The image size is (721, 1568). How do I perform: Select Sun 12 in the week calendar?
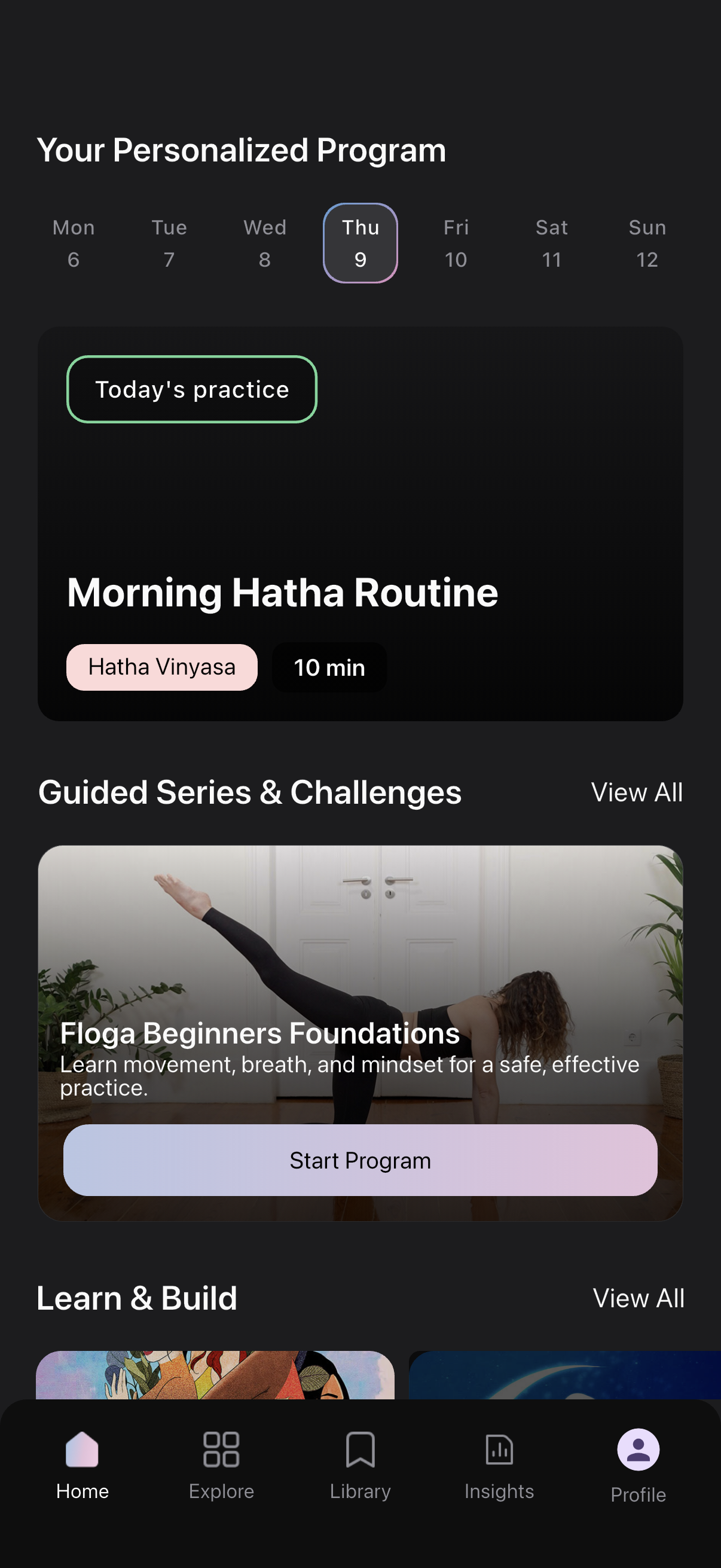pyautogui.click(x=647, y=243)
